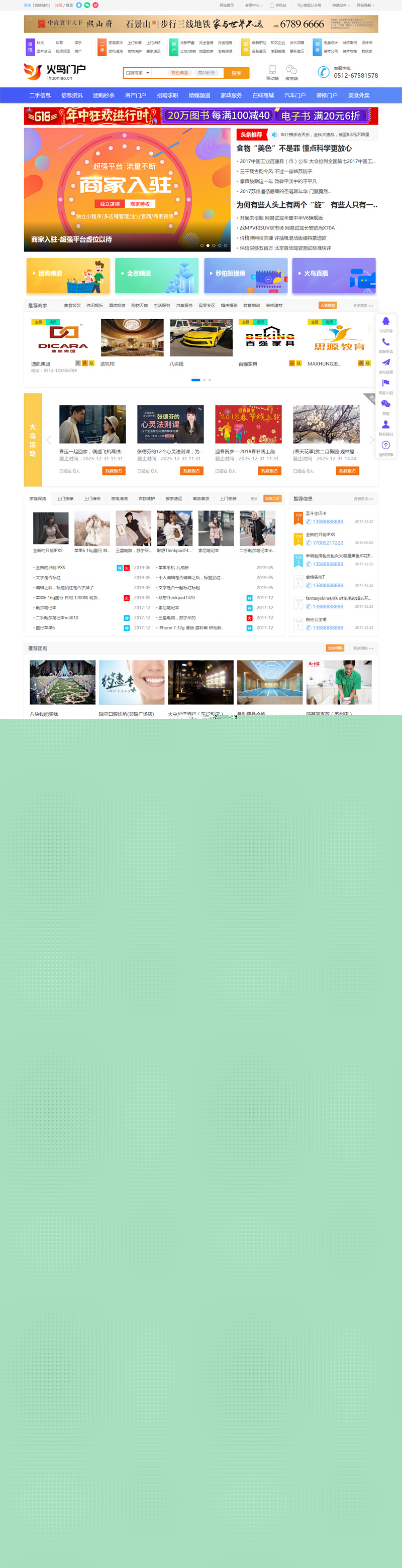Image resolution: width=402 pixels, height=1568 pixels.
Task: Open 二手信息 in the navigation bar
Action: 40,95
